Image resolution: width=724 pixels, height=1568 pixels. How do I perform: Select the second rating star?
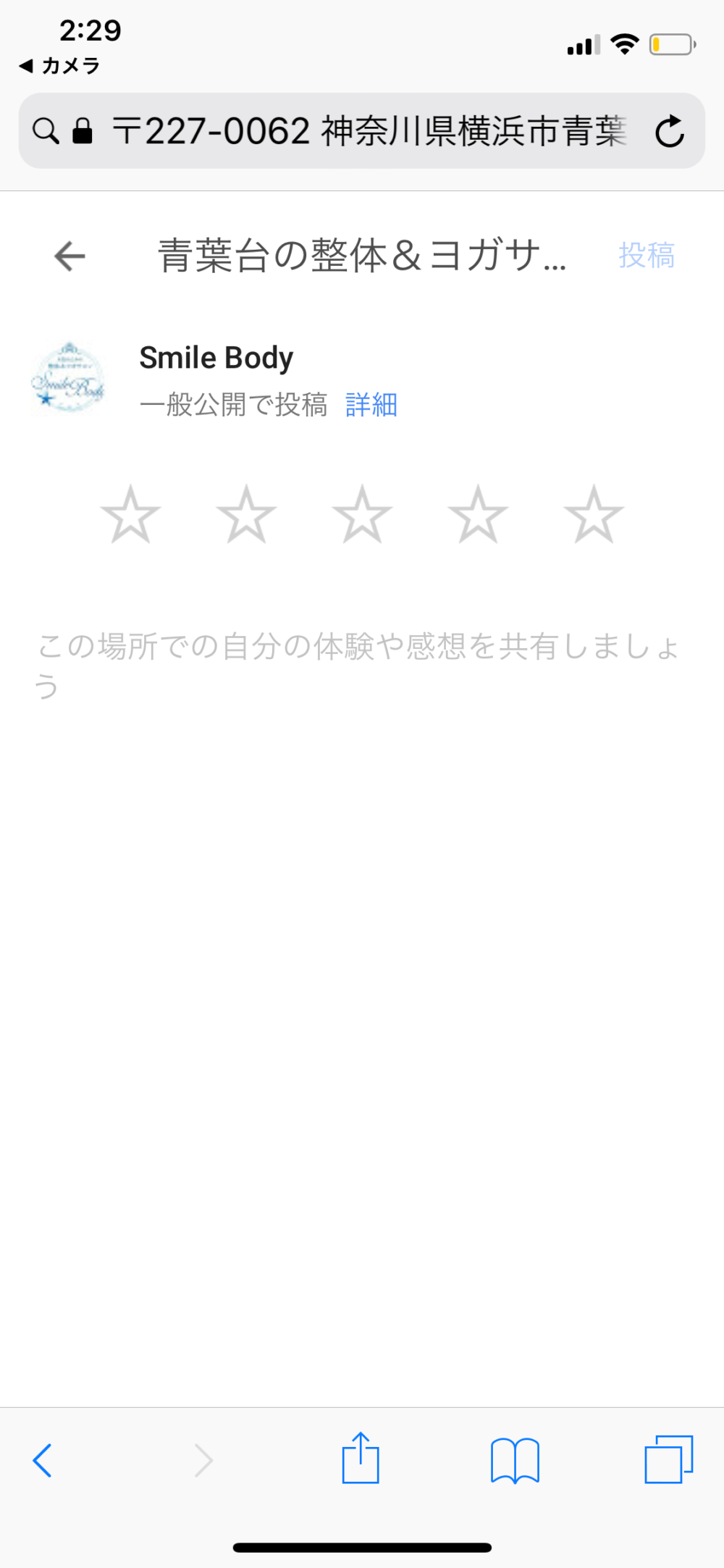pyautogui.click(x=246, y=515)
